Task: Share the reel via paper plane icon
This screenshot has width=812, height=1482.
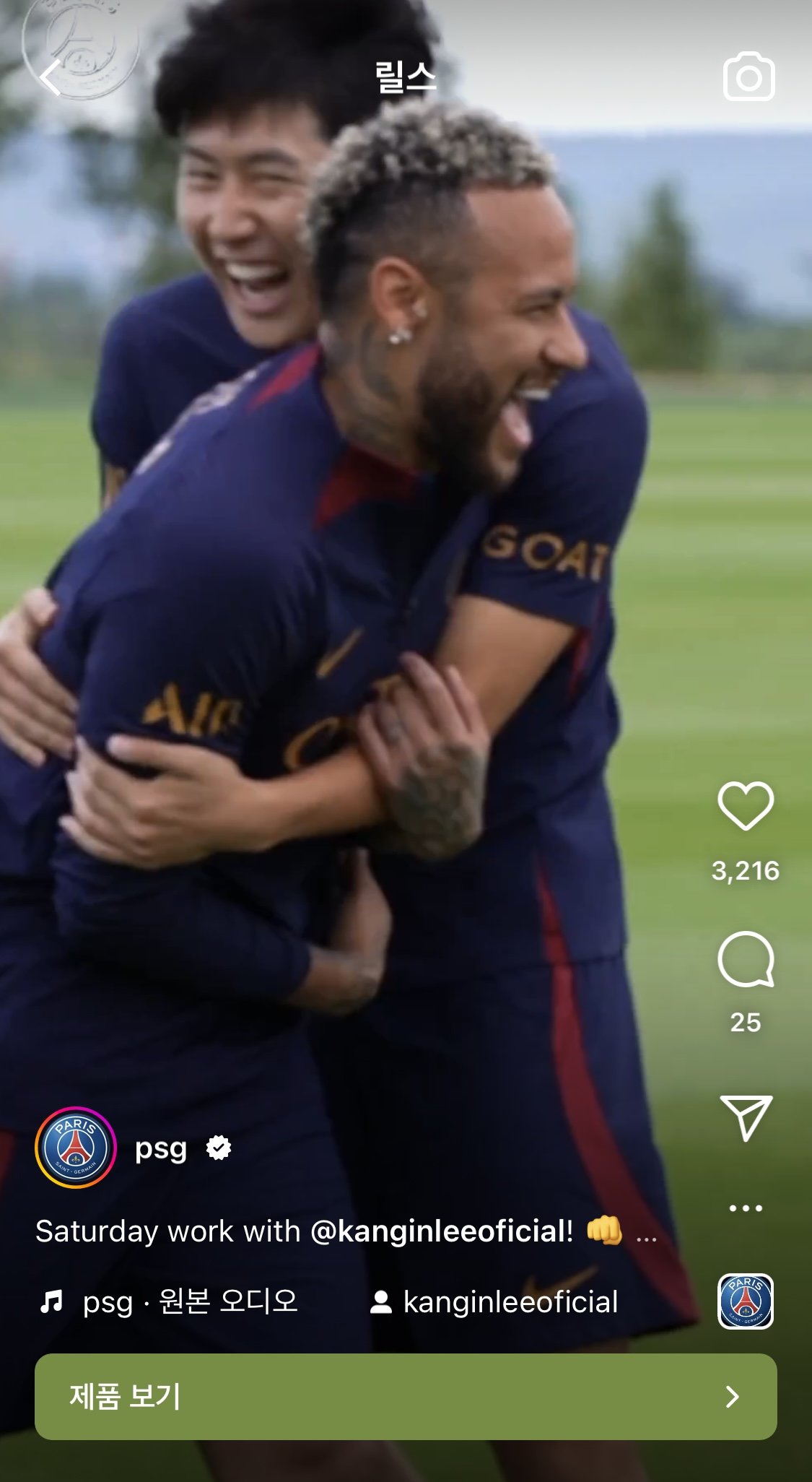Action: [x=746, y=1117]
